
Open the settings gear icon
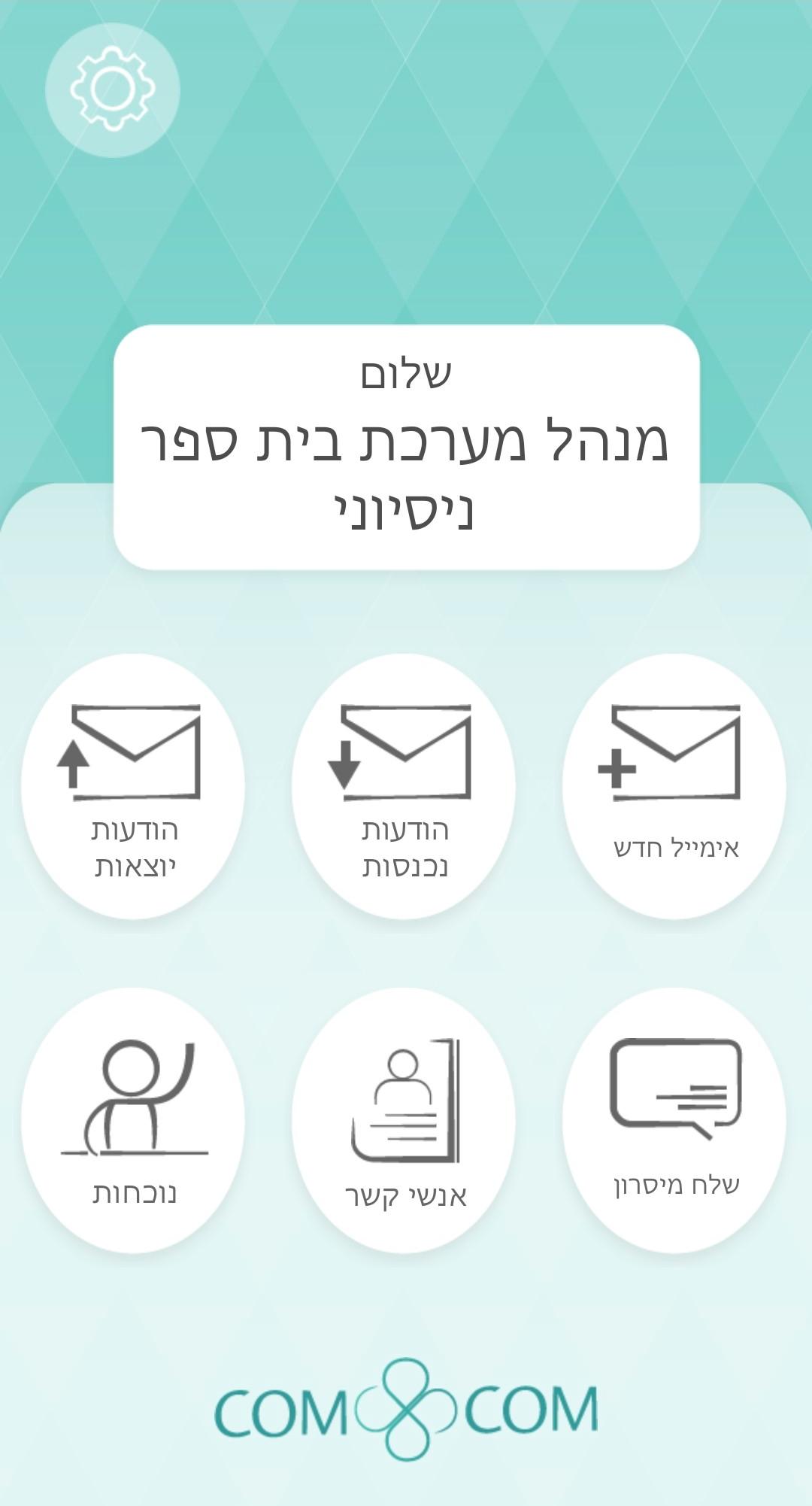coord(113,90)
